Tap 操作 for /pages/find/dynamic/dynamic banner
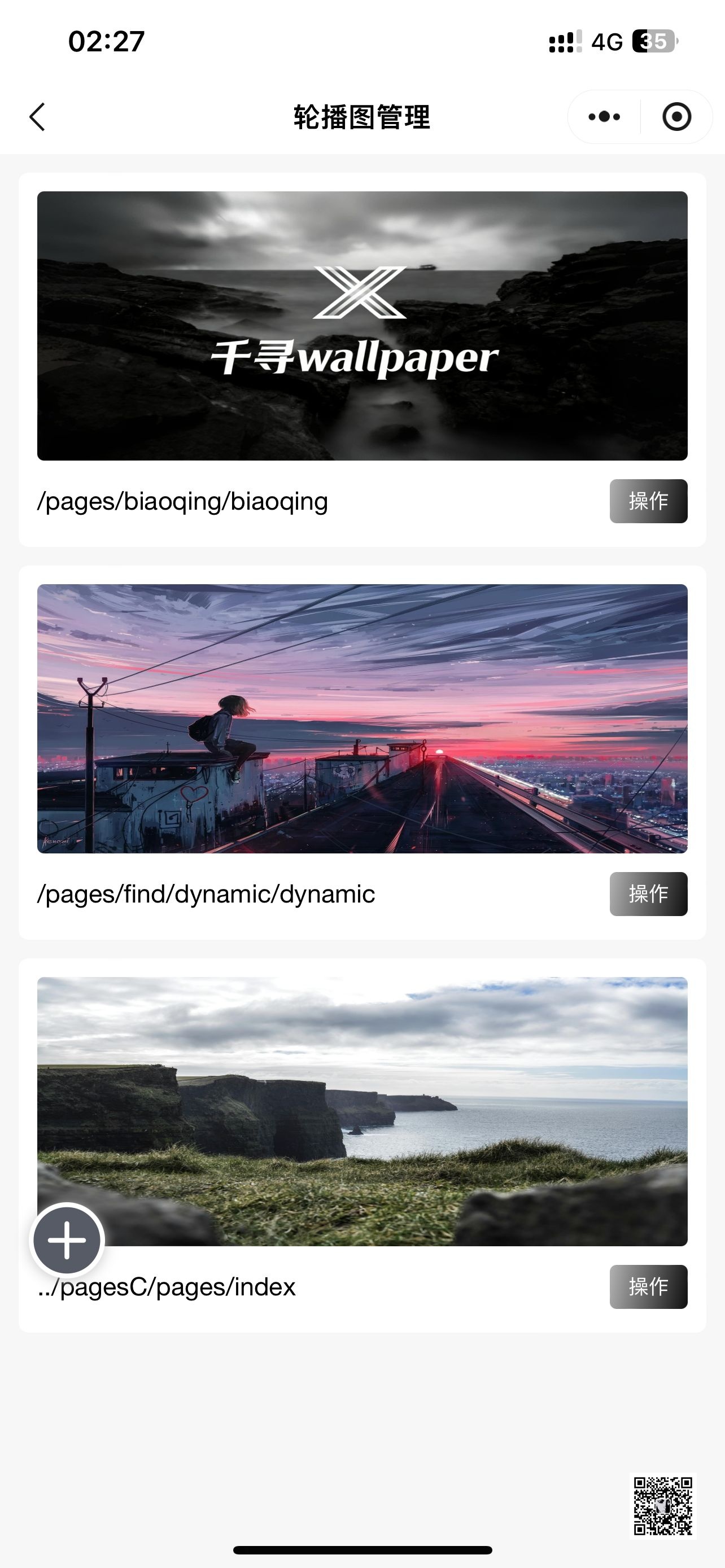The width and height of the screenshot is (725, 1568). point(648,894)
